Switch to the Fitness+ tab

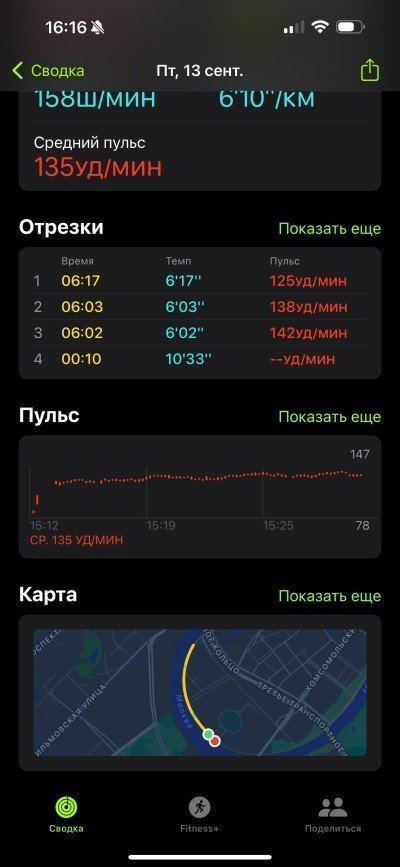pyautogui.click(x=200, y=814)
